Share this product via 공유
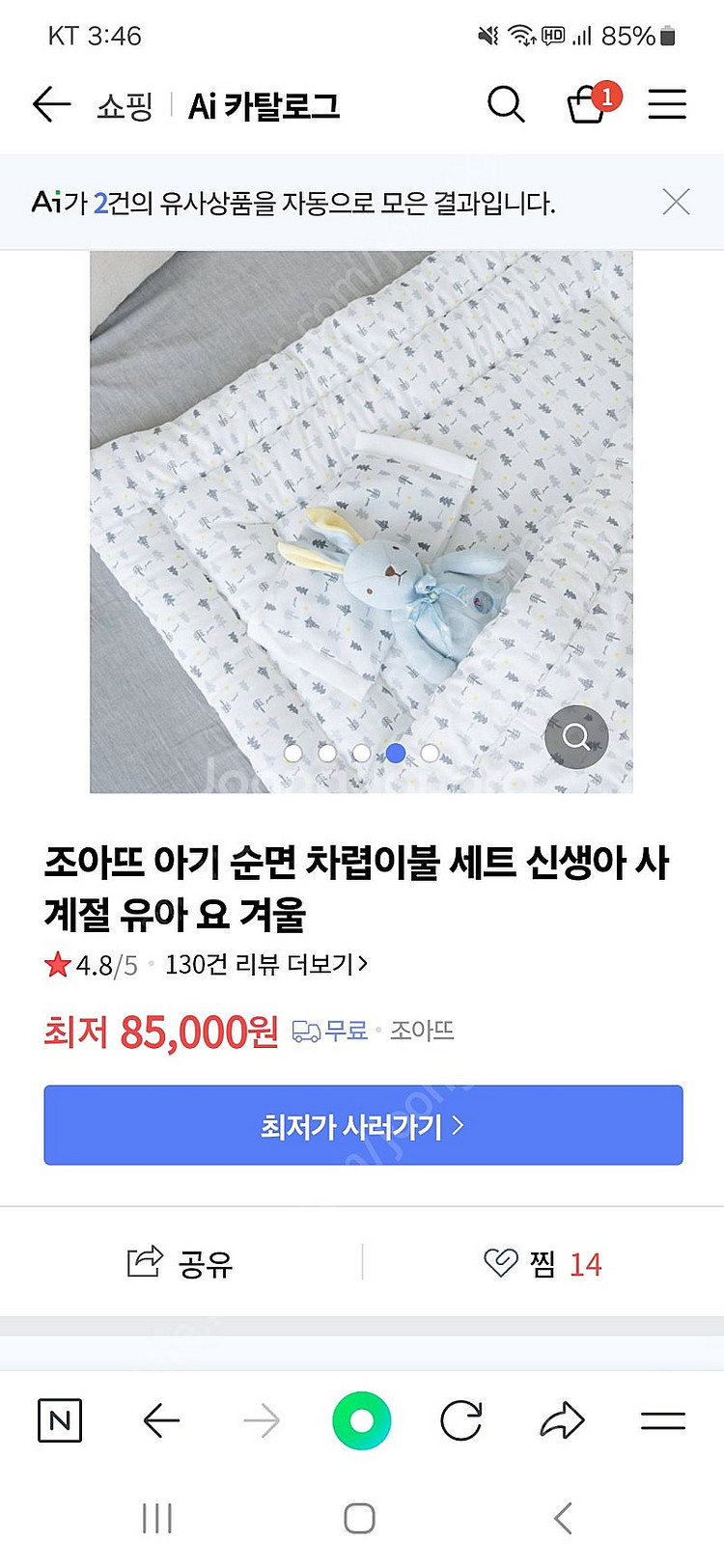 coord(181,1263)
